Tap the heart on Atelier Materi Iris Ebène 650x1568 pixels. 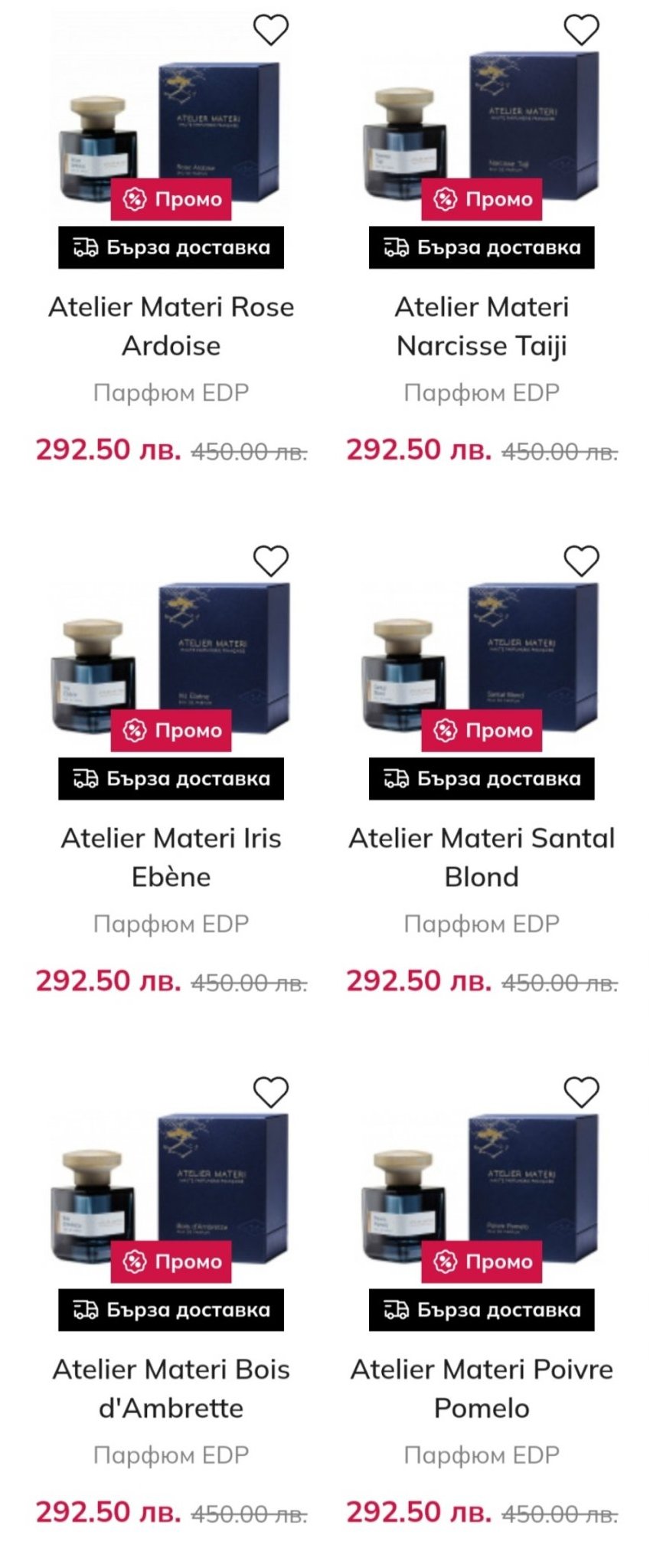270,561
